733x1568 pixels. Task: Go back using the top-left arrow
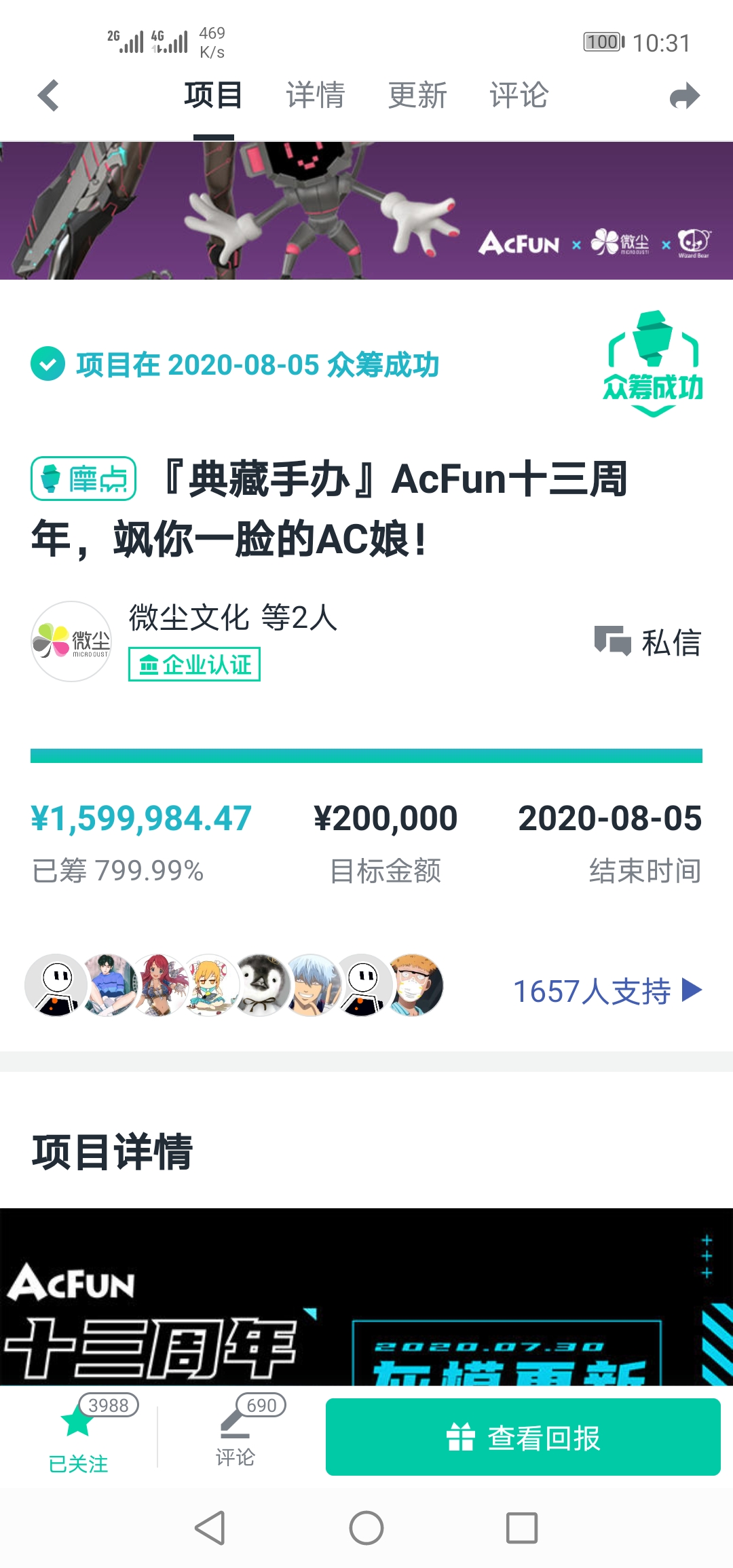pyautogui.click(x=48, y=95)
